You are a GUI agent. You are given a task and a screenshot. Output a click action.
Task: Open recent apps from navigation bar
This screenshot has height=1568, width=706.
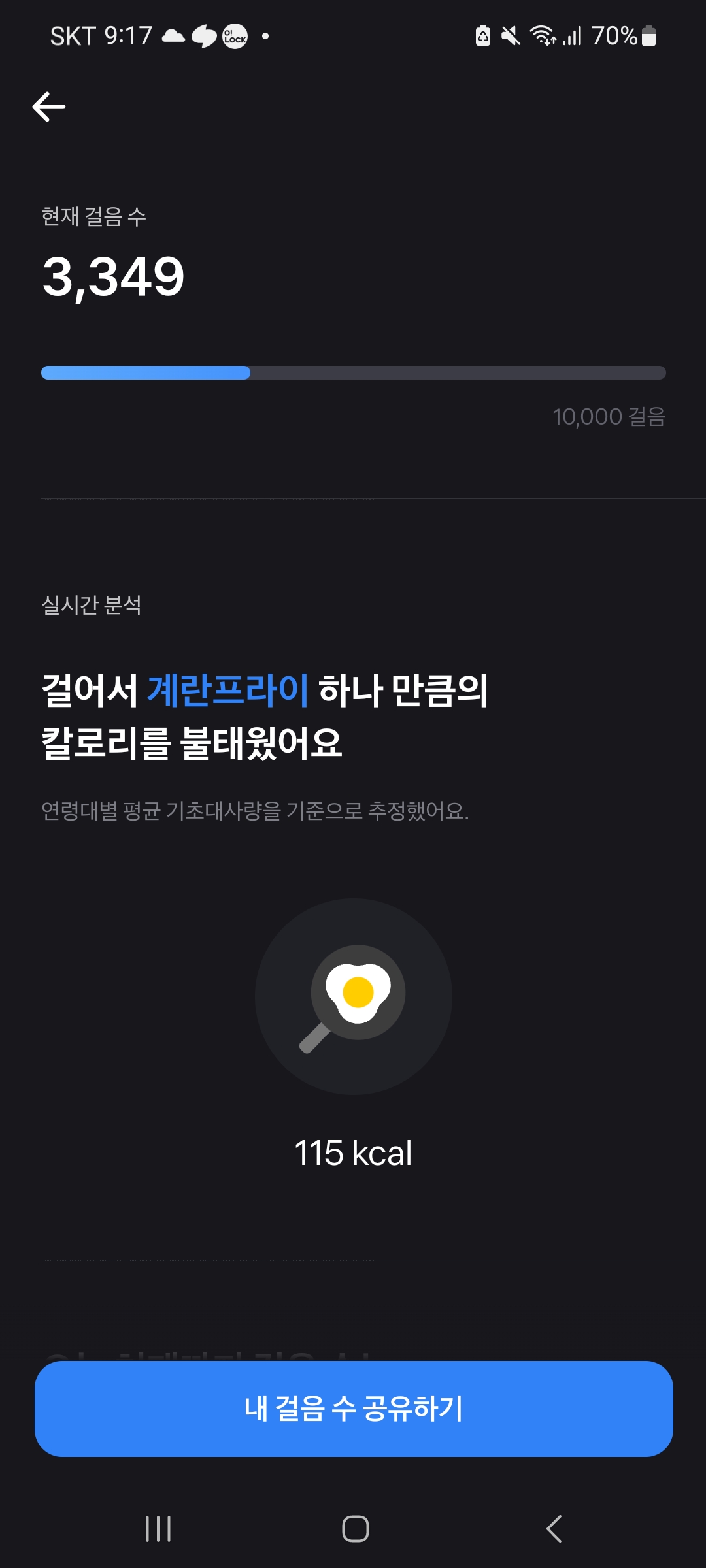click(x=158, y=1529)
